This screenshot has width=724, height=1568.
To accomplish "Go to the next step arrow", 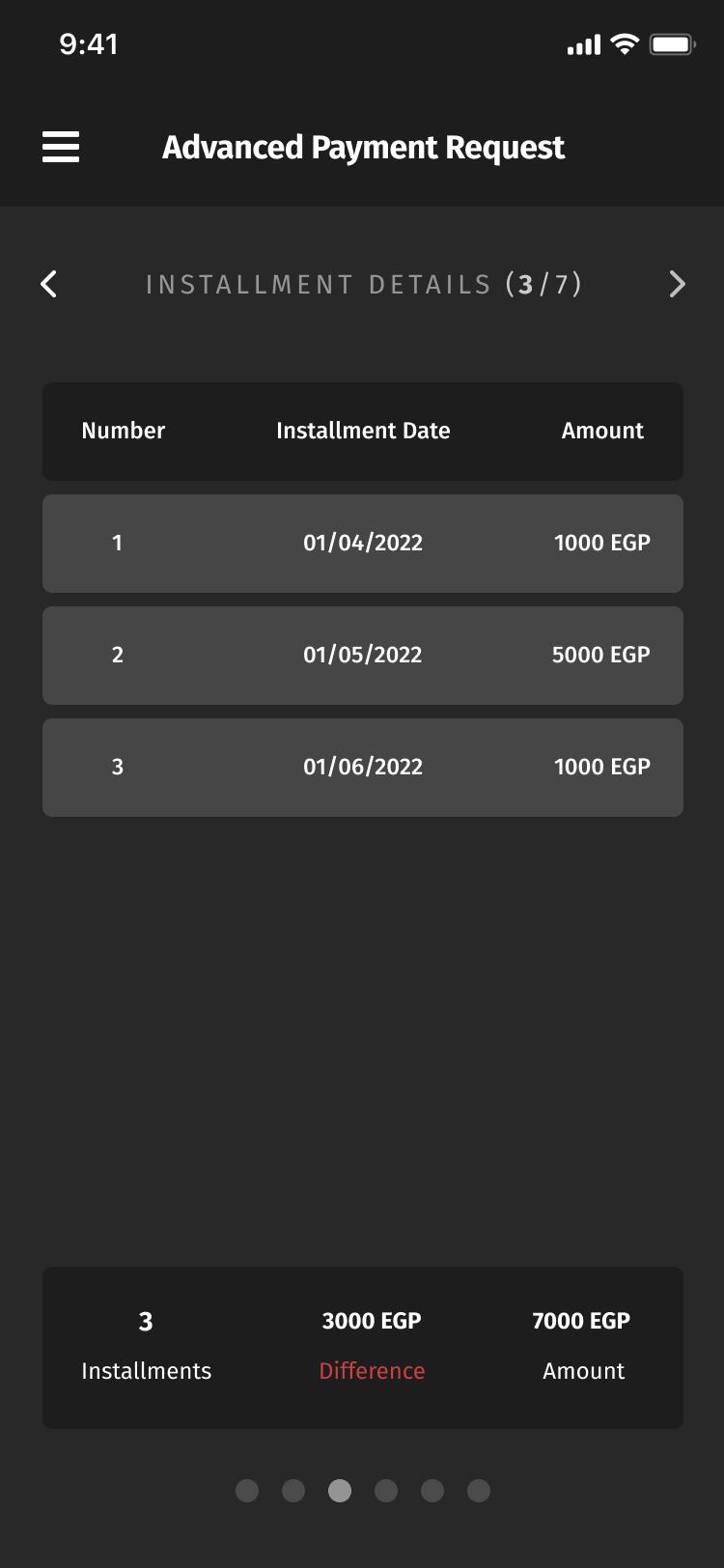I will (677, 284).
